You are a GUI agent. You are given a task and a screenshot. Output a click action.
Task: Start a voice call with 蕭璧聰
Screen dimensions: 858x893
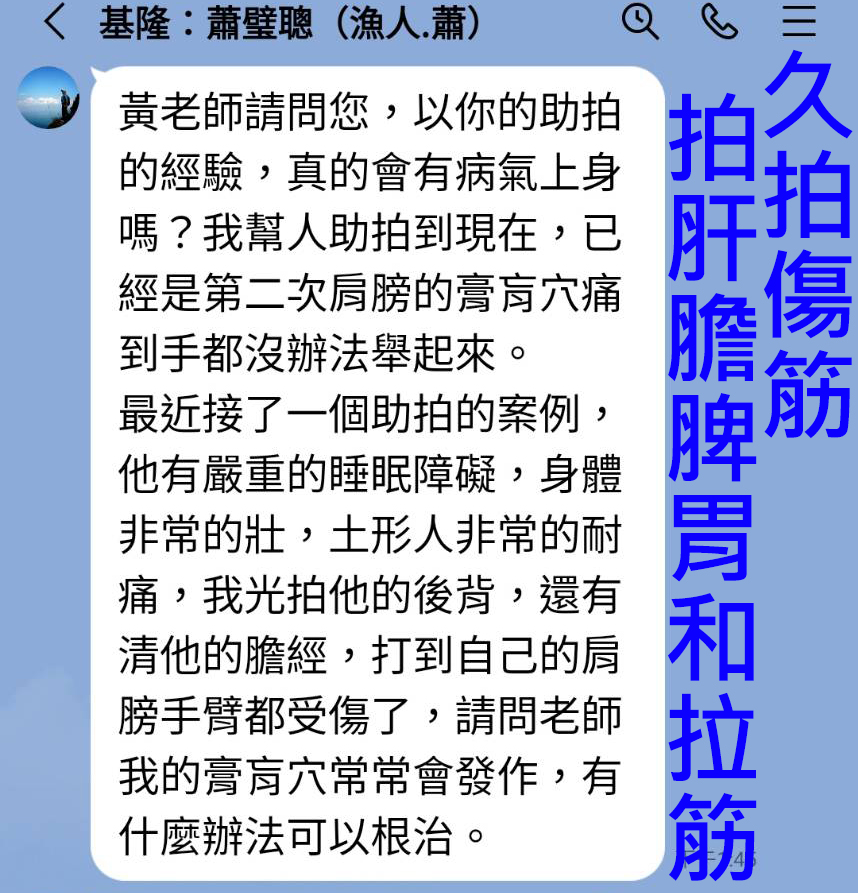[x=719, y=21]
